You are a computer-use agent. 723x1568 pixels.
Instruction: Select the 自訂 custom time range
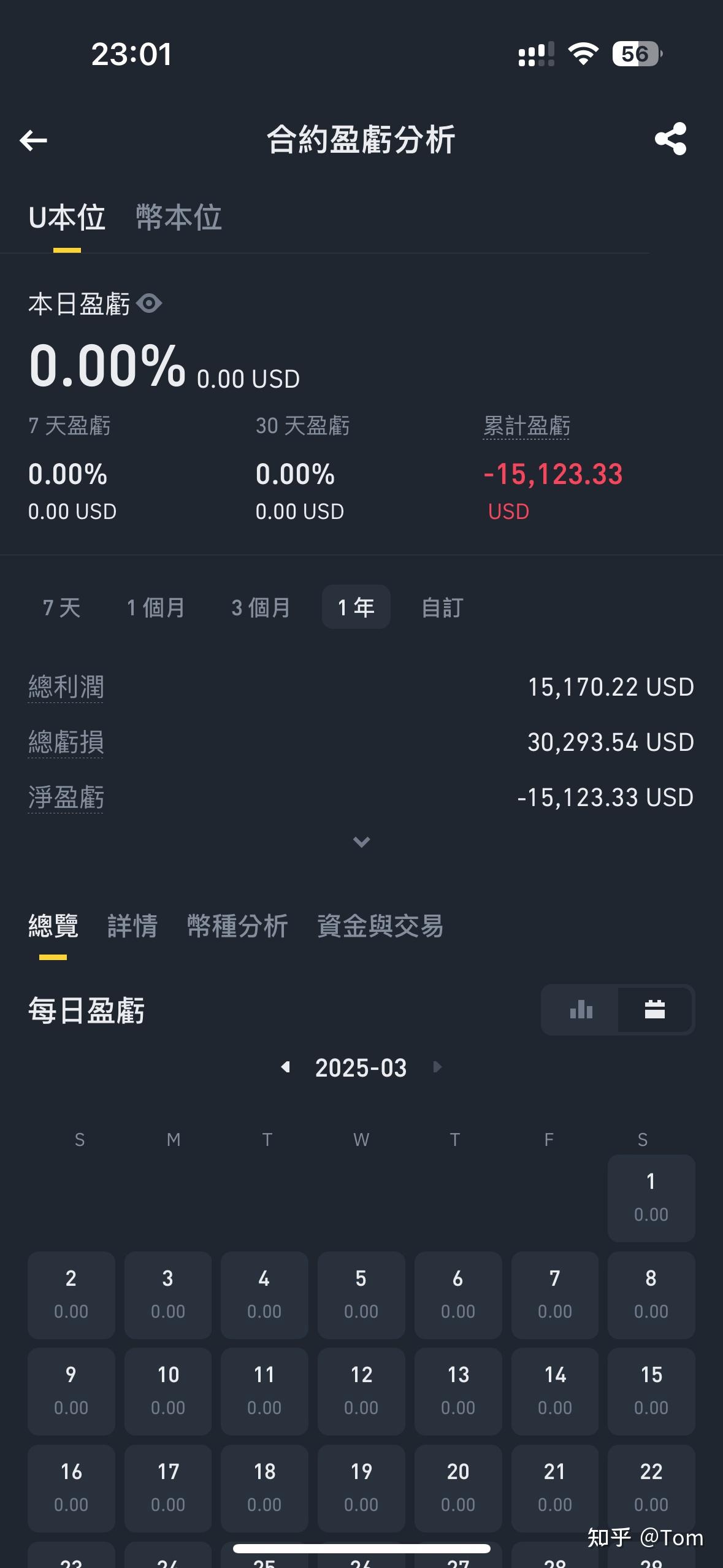[441, 607]
